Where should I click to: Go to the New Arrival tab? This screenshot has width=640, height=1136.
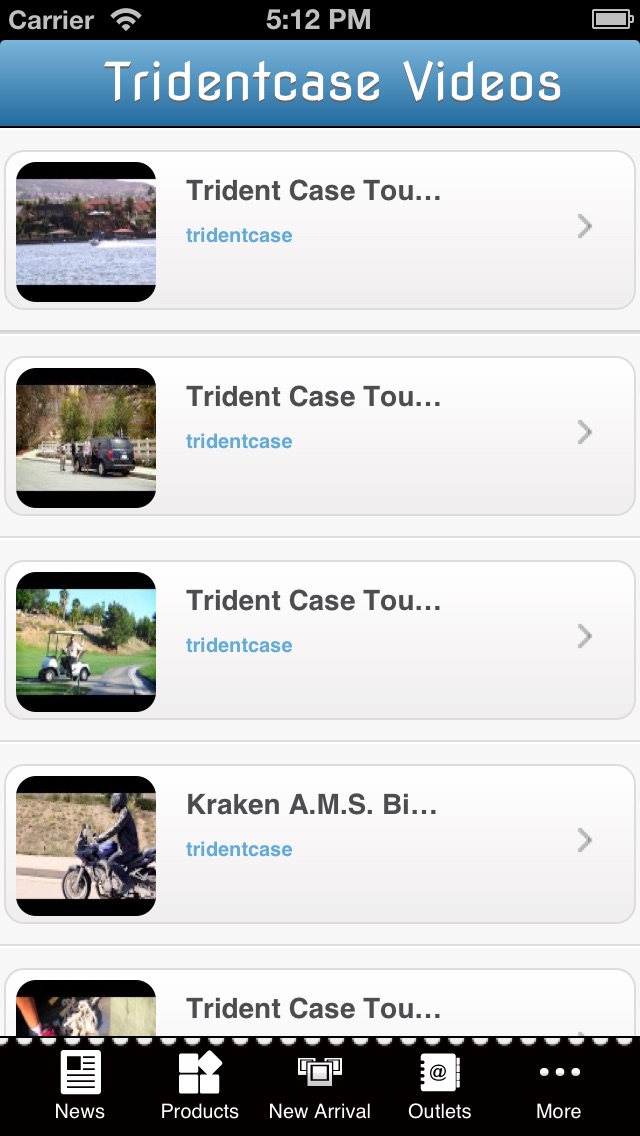click(x=320, y=1086)
